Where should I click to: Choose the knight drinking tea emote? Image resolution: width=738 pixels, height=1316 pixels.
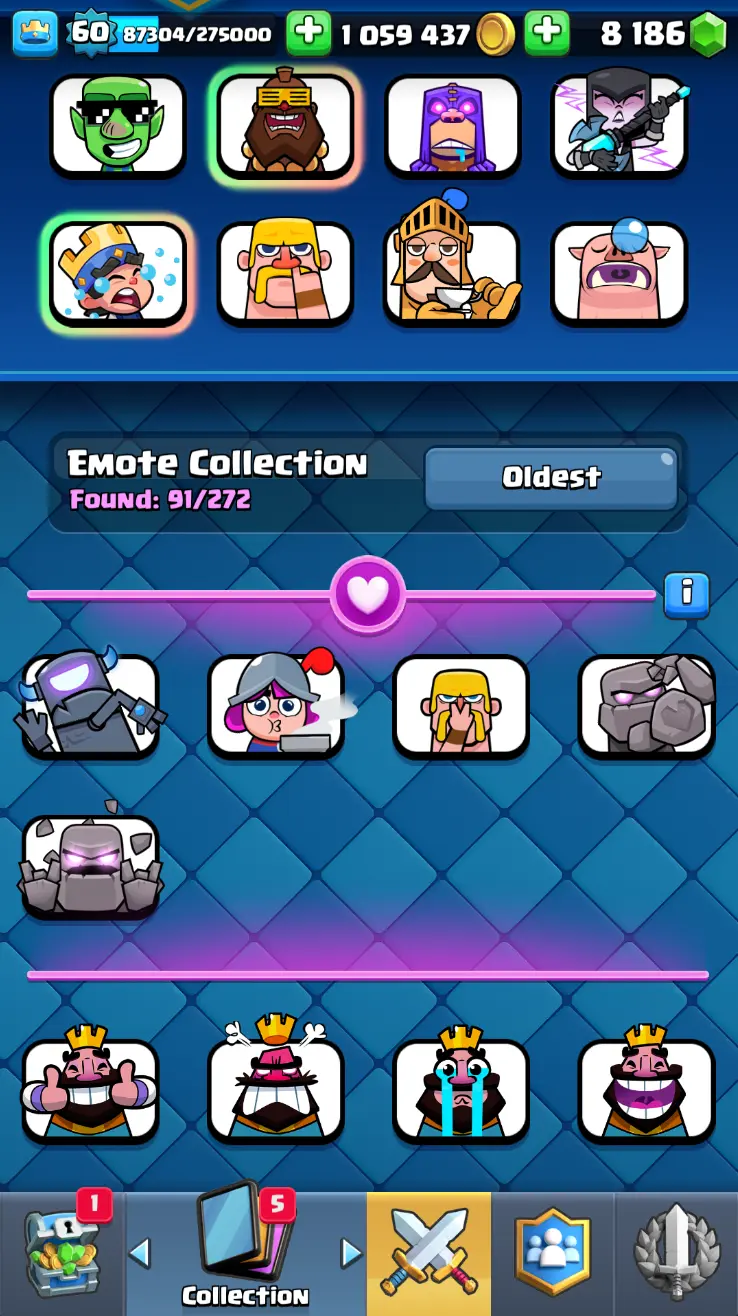(452, 272)
